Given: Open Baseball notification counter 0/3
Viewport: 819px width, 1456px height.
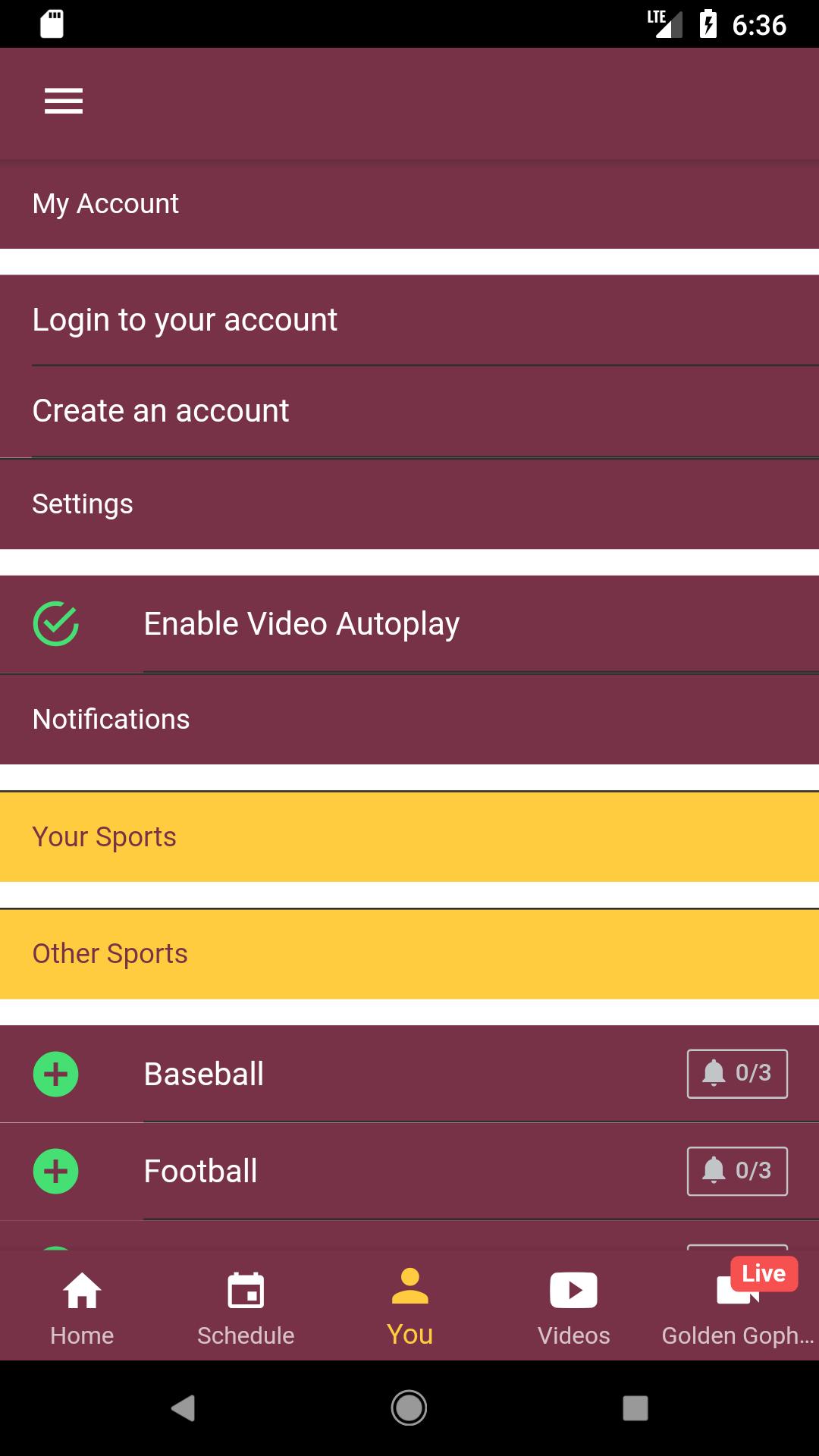Looking at the screenshot, I should (736, 1073).
